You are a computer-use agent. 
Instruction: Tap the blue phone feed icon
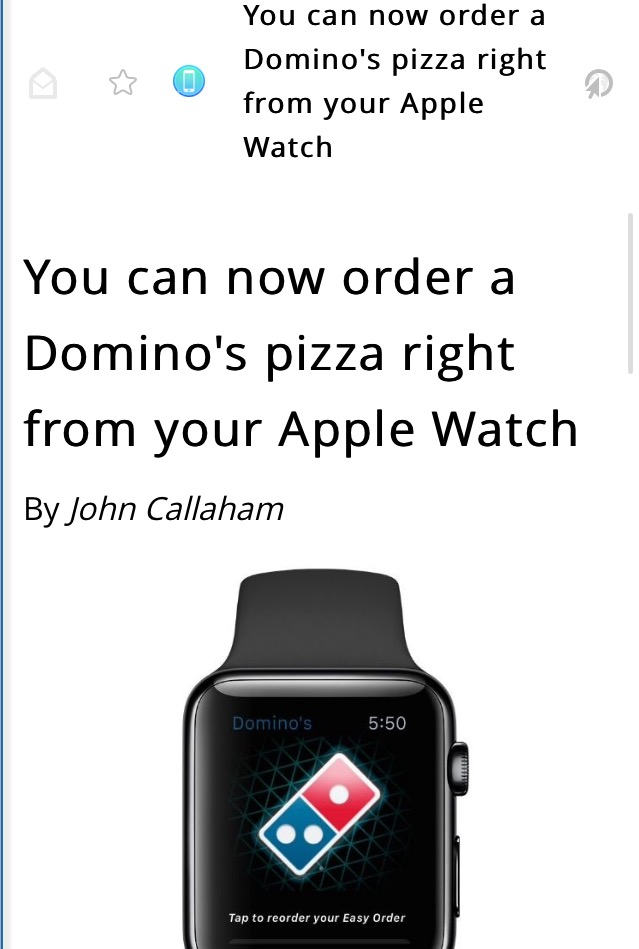[x=188, y=82]
